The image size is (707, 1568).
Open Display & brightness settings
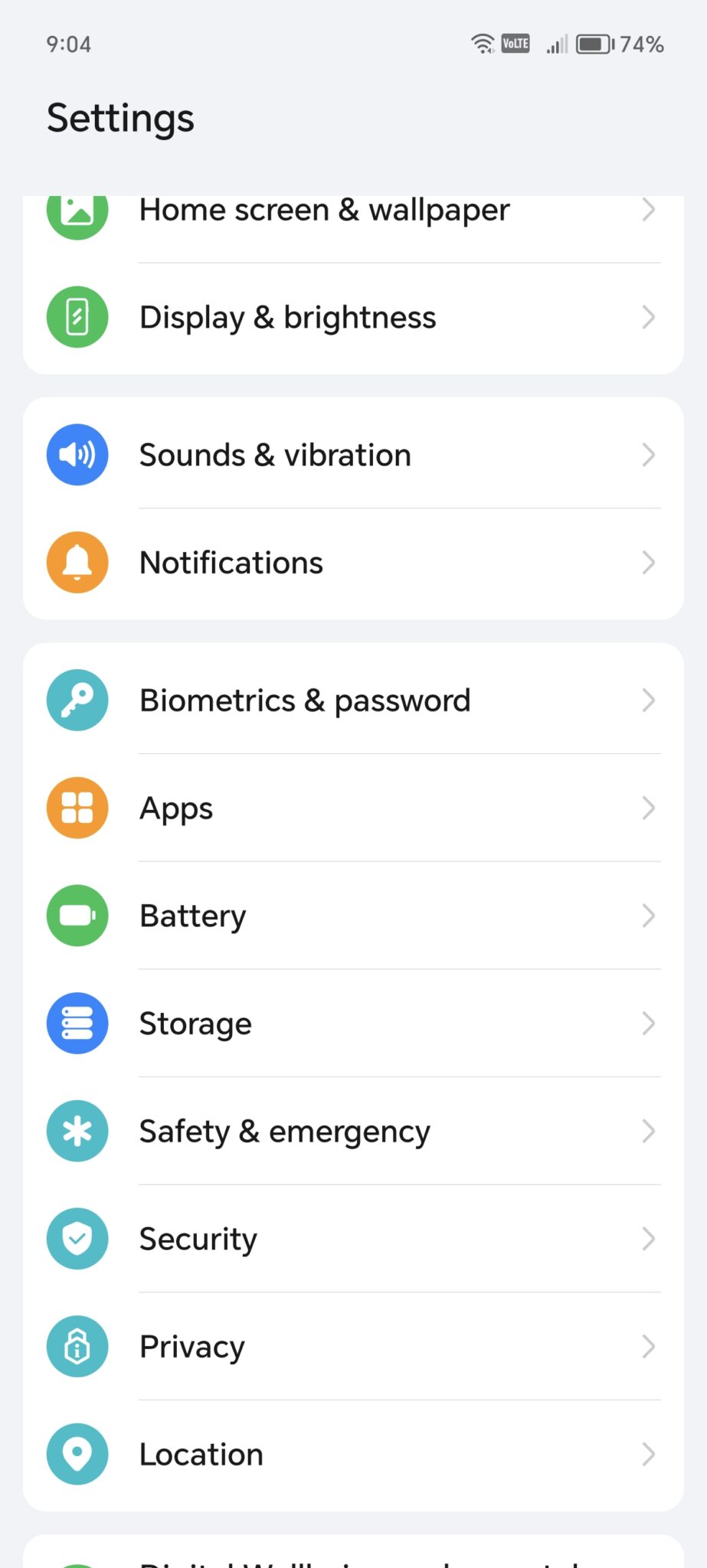click(x=353, y=318)
